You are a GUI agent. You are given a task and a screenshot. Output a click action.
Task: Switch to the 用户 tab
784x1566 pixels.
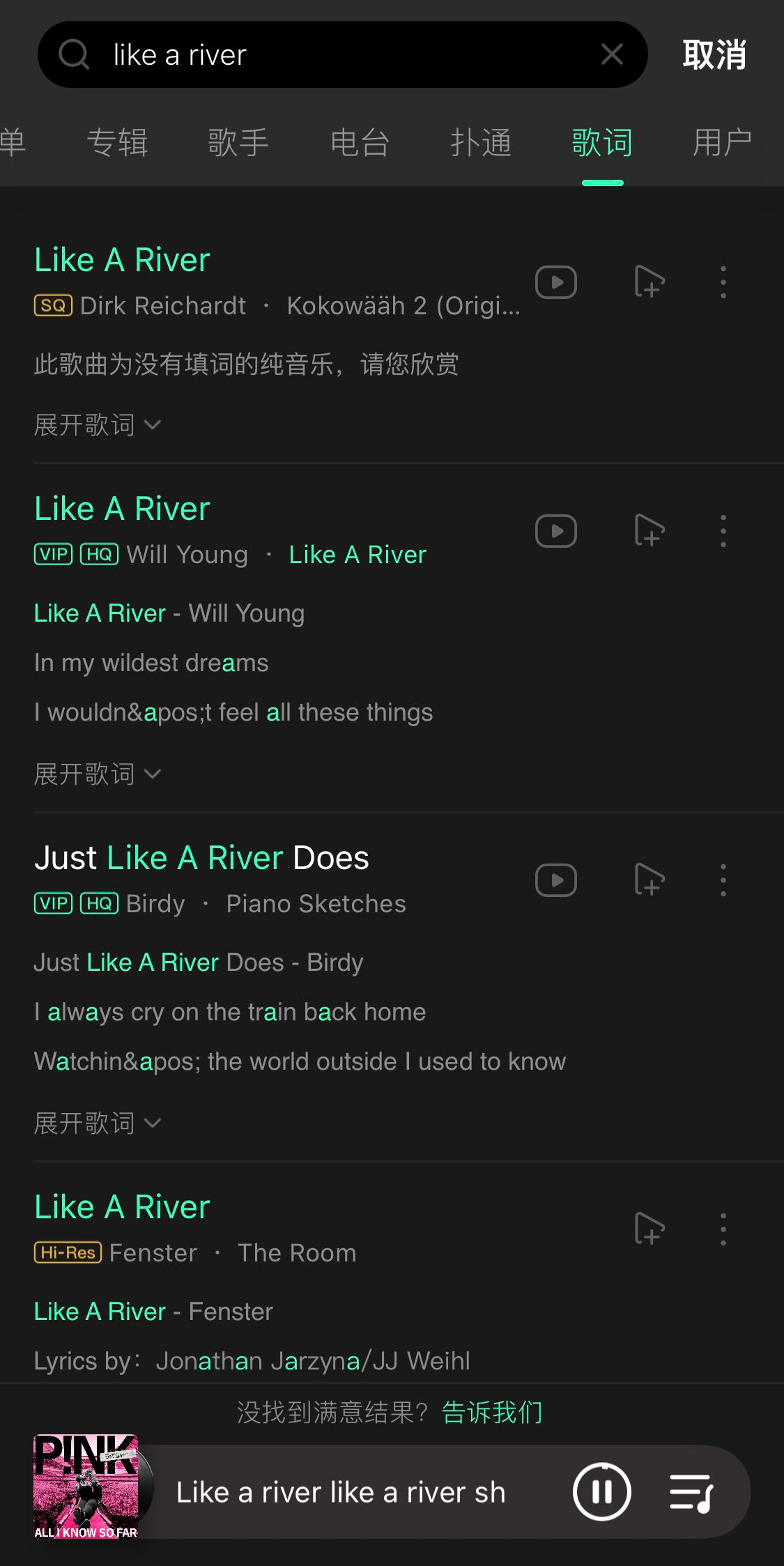722,141
